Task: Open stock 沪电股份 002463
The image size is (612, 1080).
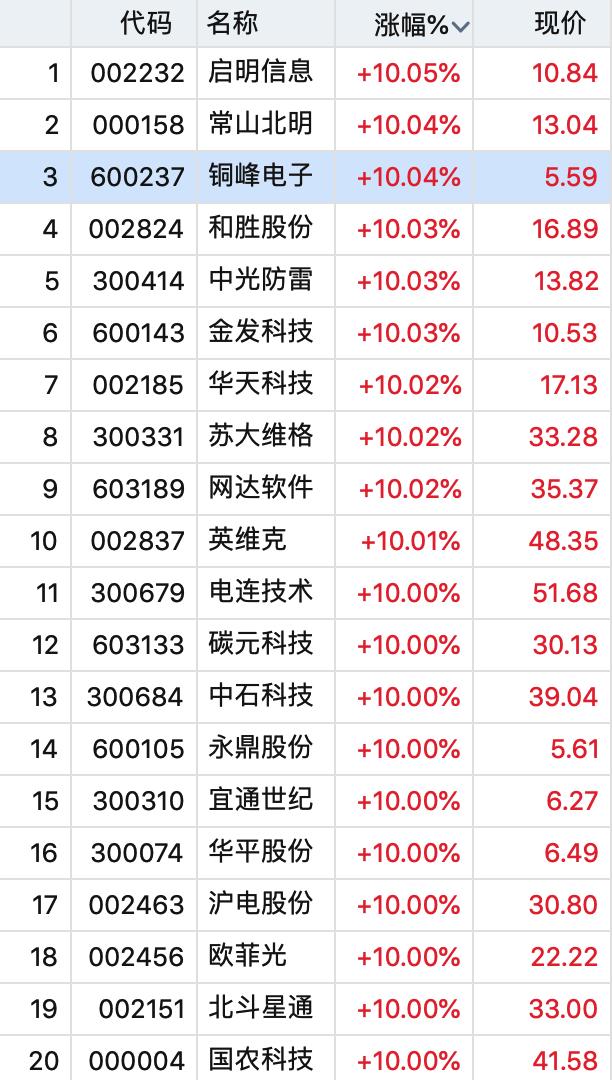Action: point(260,905)
